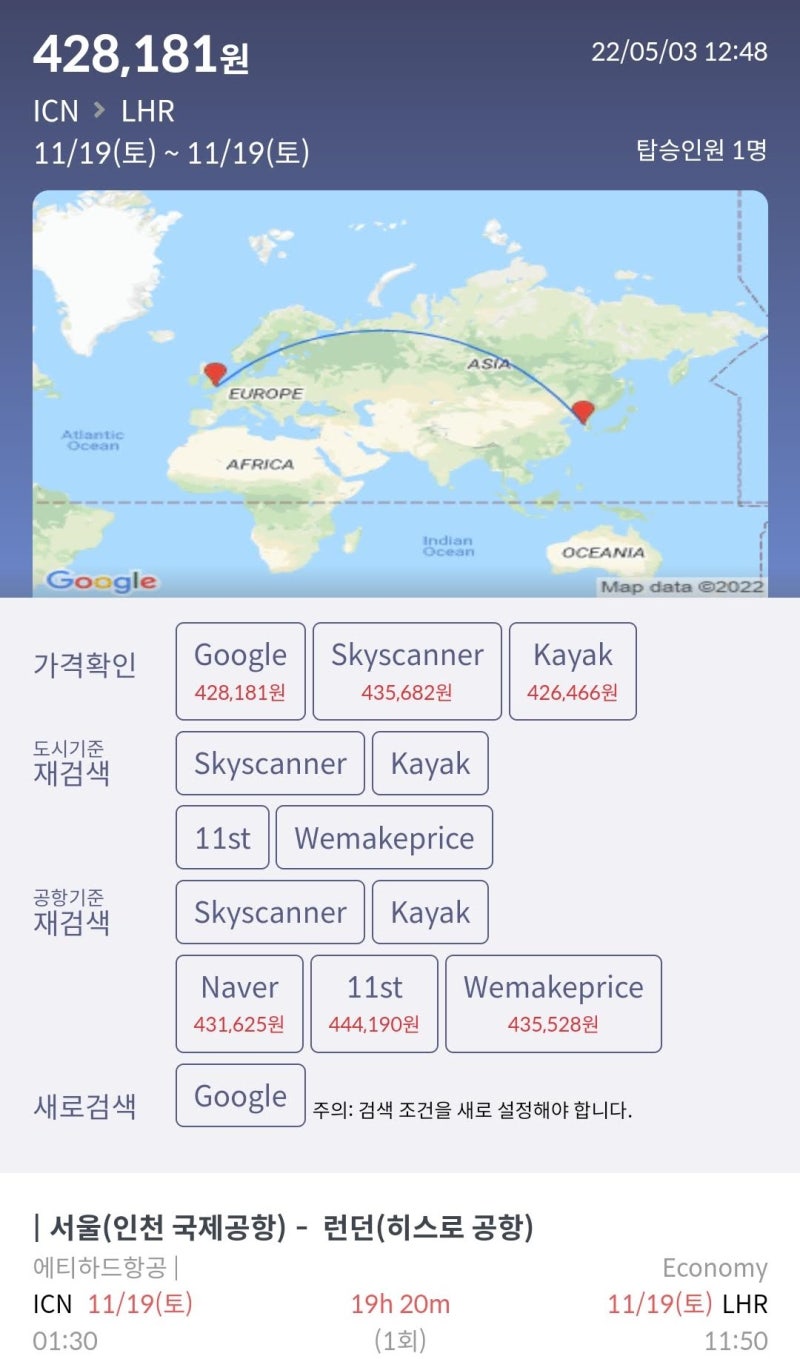Click Kayak under 공항기준 재검색
Image resolution: width=800 pixels, height=1359 pixels.
point(430,912)
